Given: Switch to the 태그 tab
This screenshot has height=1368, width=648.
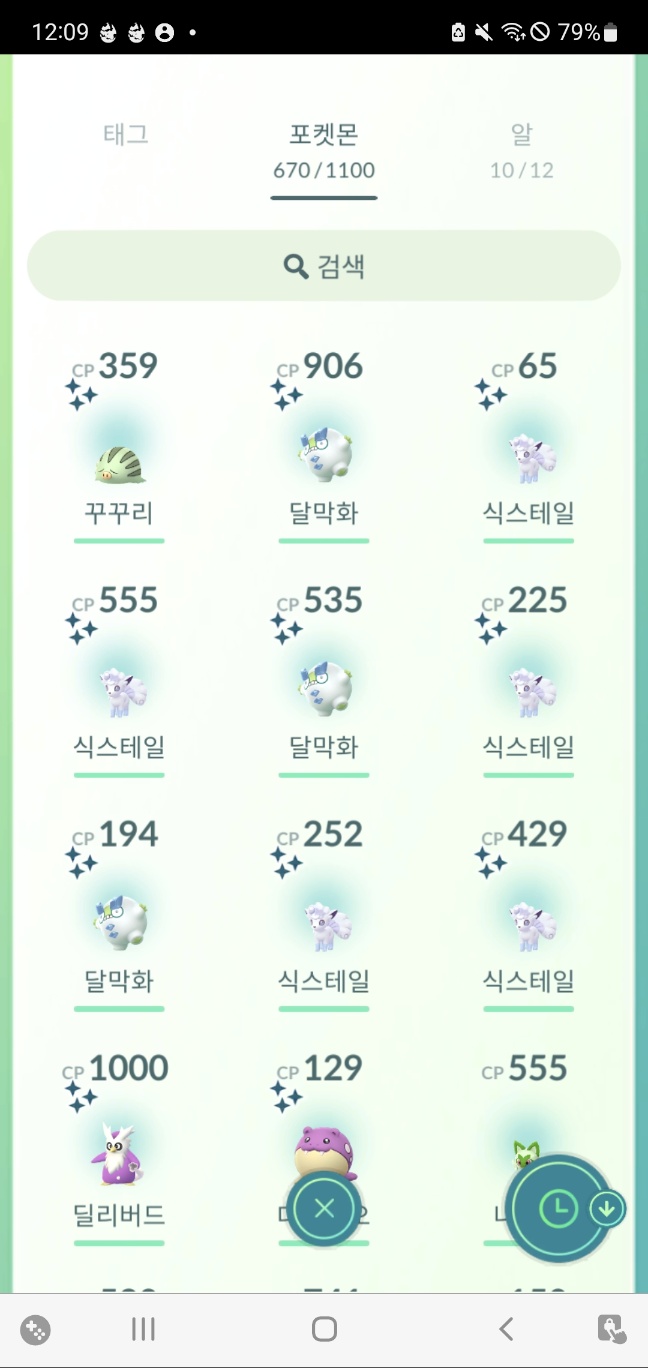Looking at the screenshot, I should [x=126, y=136].
